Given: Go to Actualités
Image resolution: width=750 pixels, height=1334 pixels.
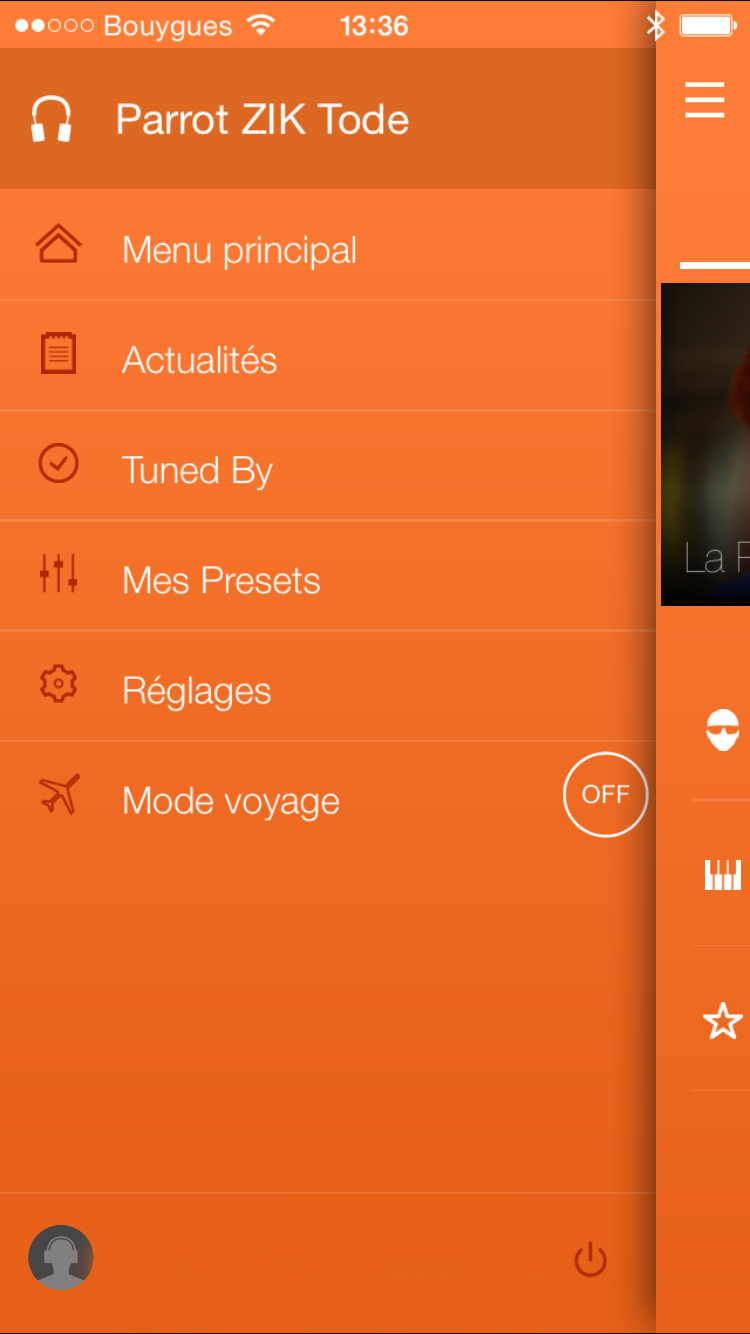Looking at the screenshot, I should click(199, 360).
